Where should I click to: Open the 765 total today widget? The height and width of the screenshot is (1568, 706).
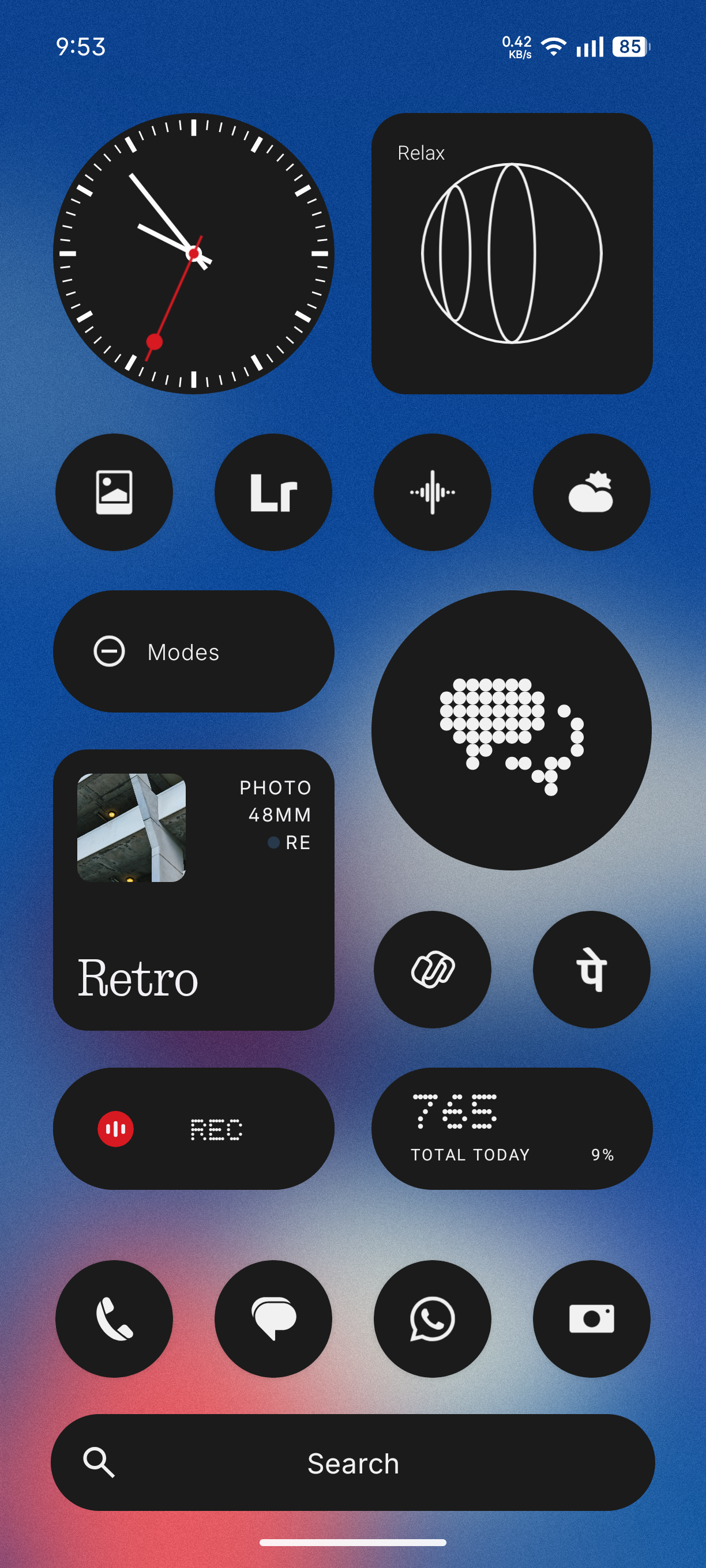[512, 1129]
